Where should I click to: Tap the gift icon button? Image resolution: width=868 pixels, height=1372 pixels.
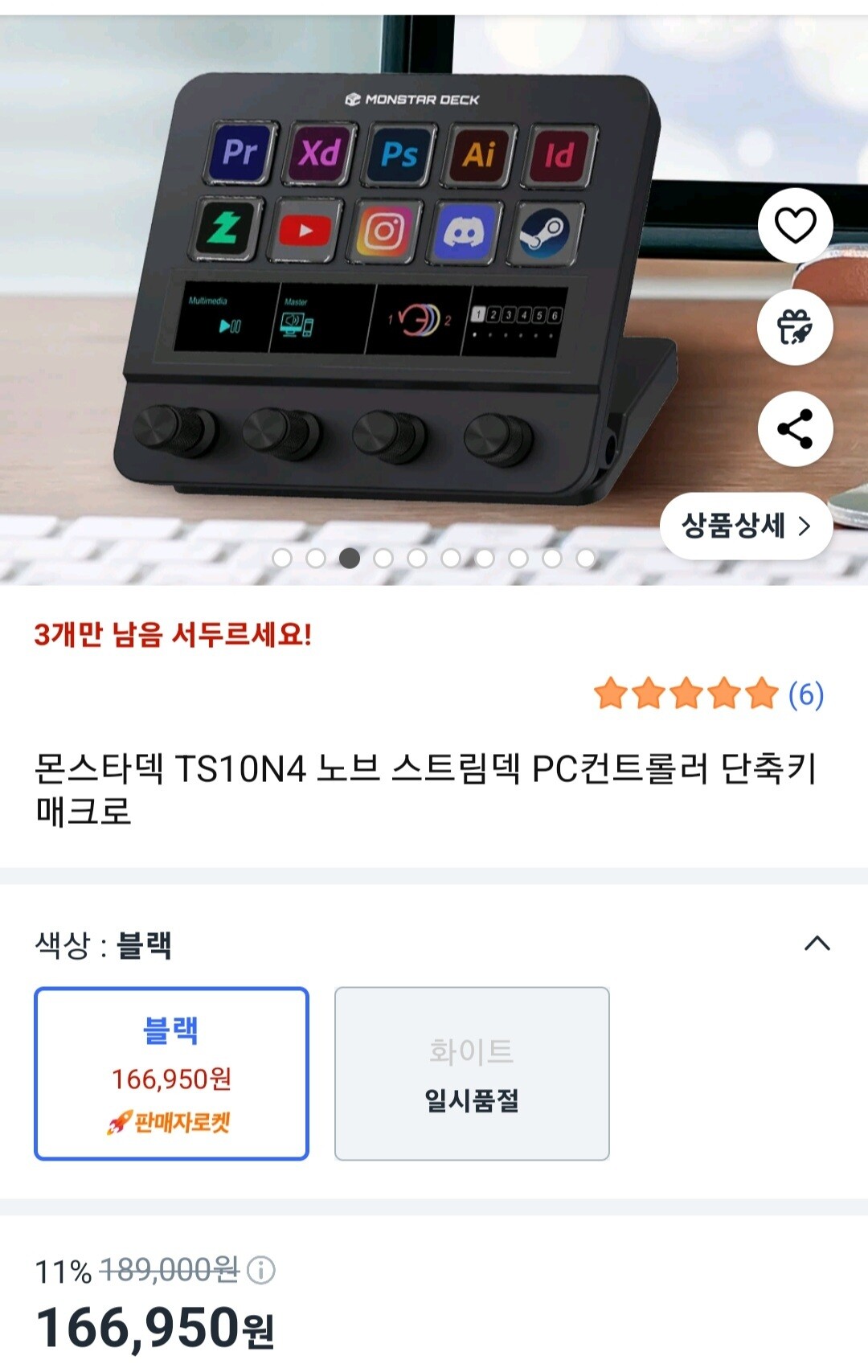pos(795,327)
